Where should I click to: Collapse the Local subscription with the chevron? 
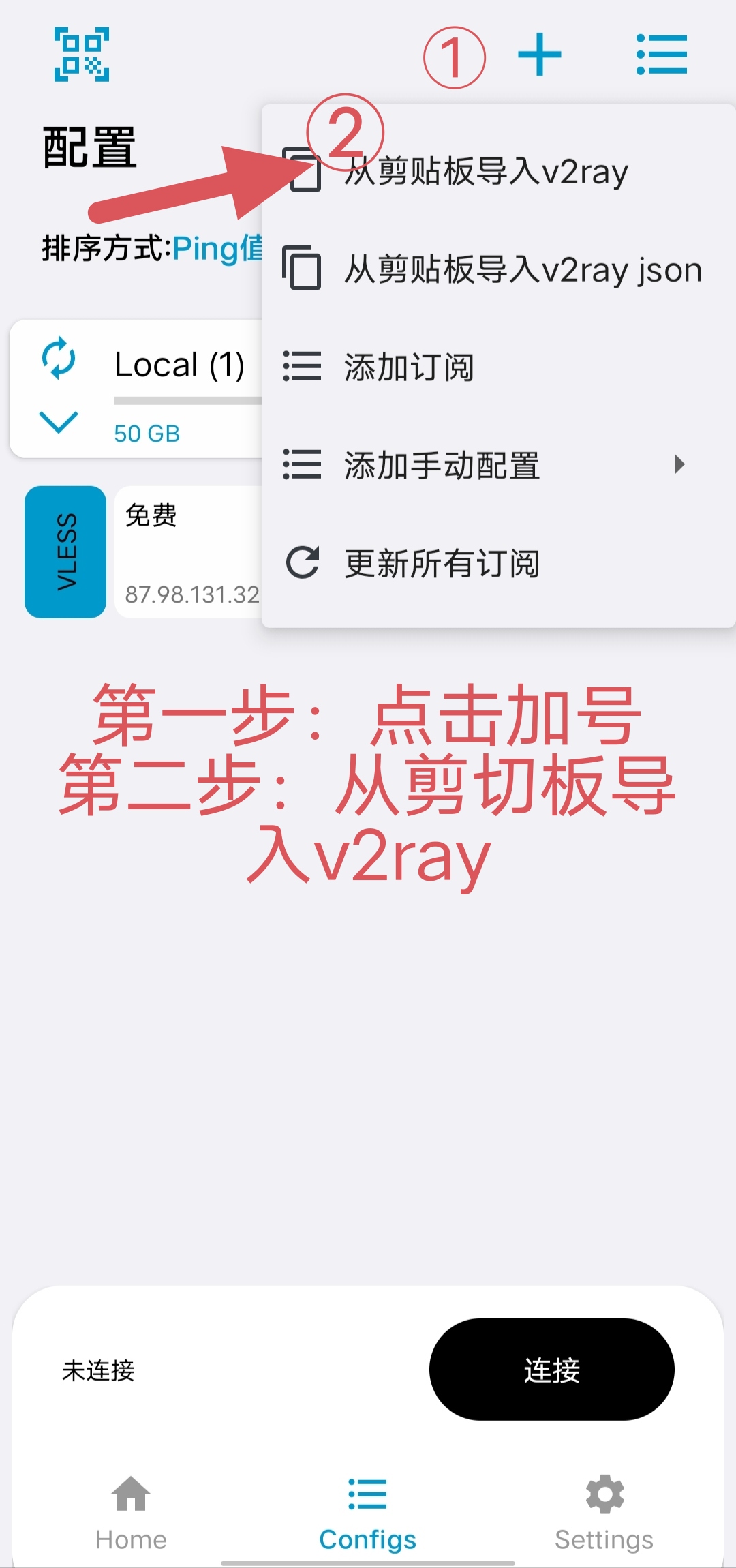[x=60, y=421]
